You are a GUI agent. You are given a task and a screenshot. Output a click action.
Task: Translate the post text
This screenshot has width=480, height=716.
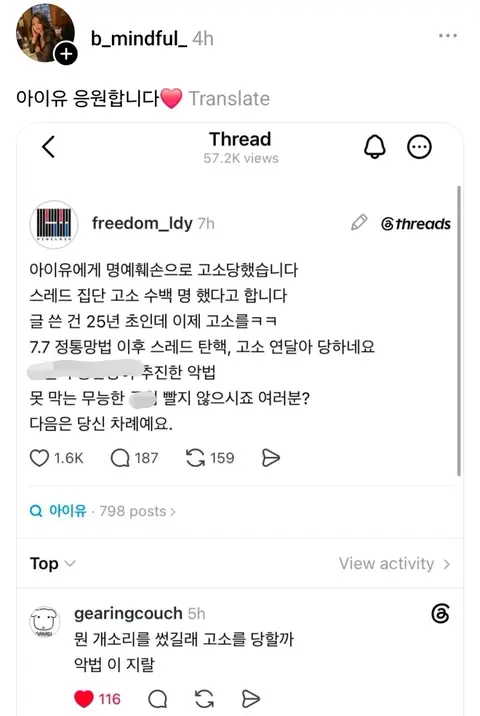tap(229, 99)
